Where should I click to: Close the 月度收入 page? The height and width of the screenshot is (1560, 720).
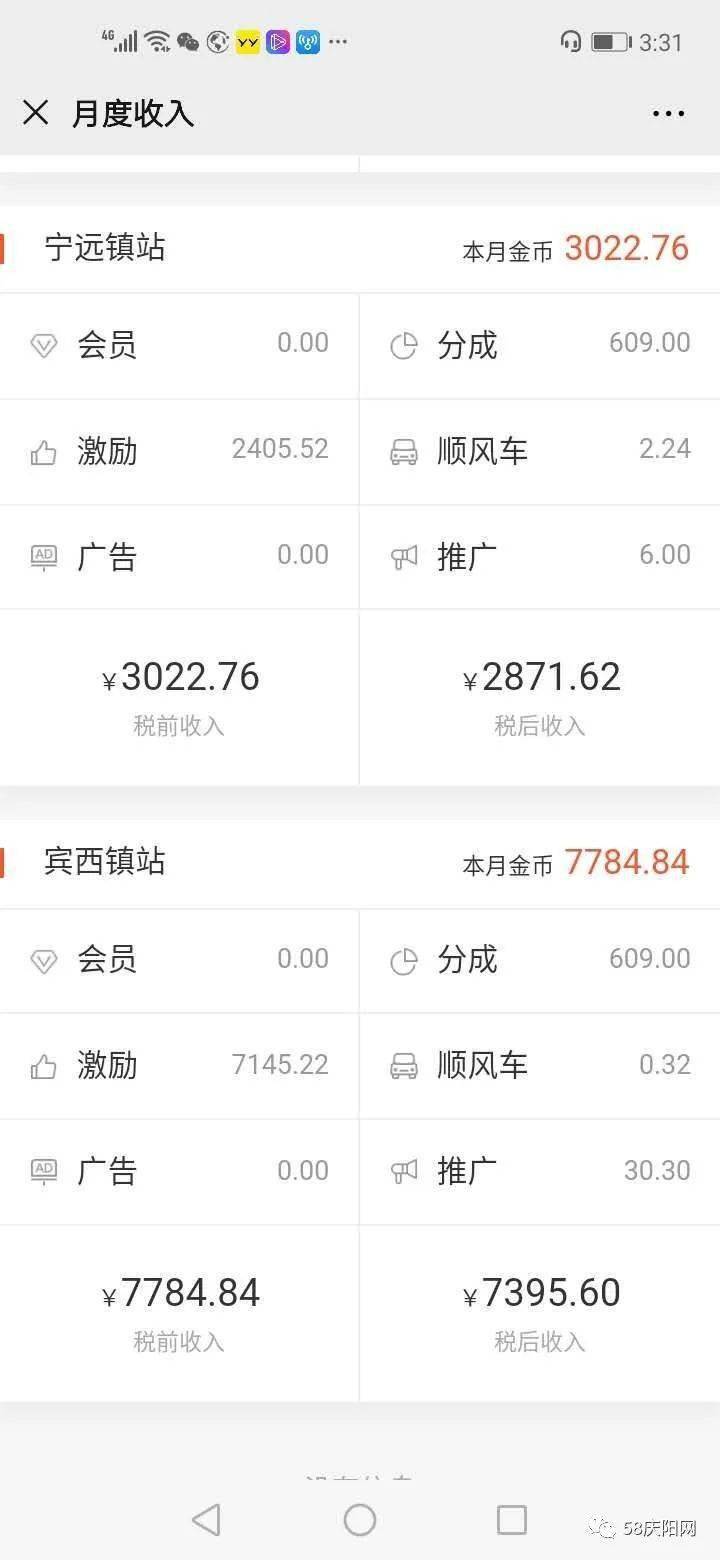point(35,113)
